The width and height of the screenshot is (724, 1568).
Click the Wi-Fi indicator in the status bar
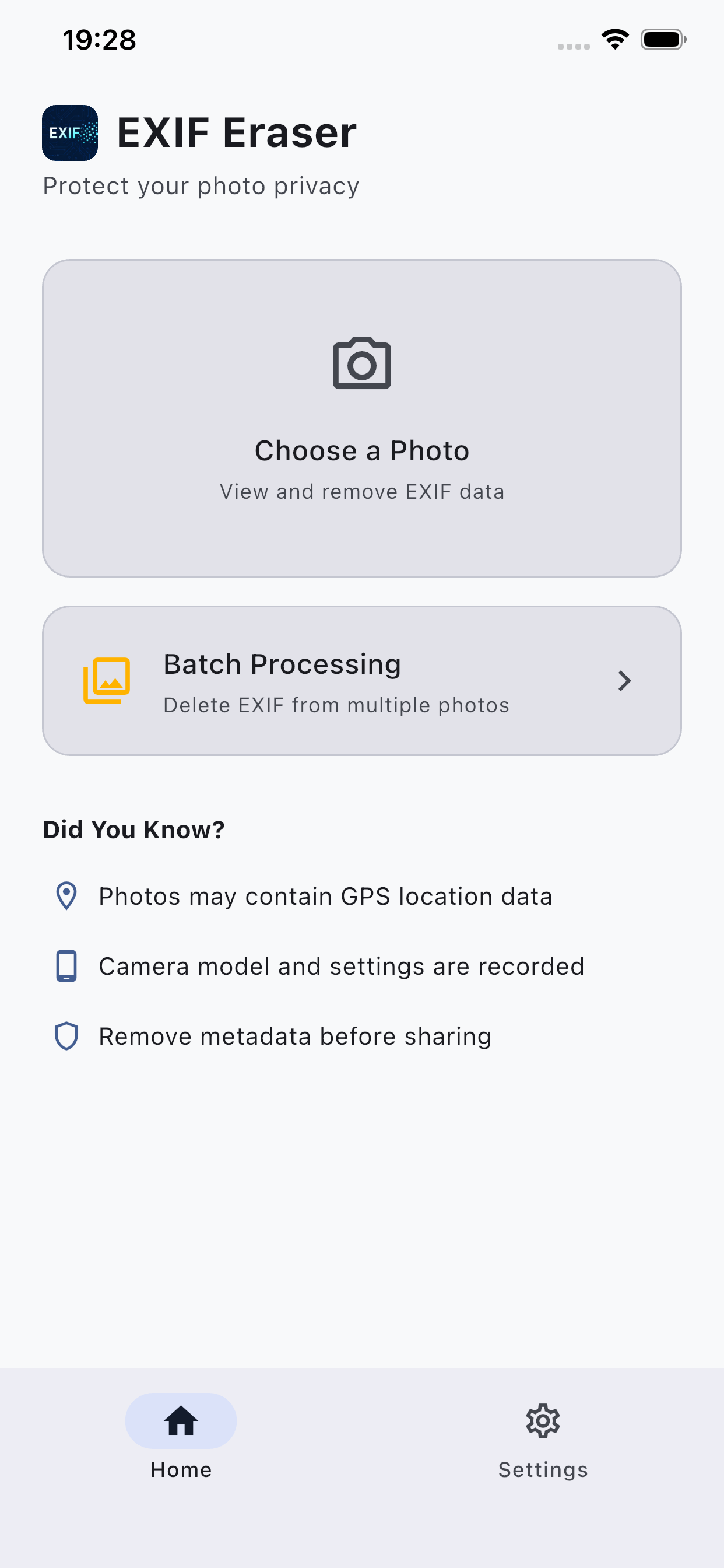615,39
